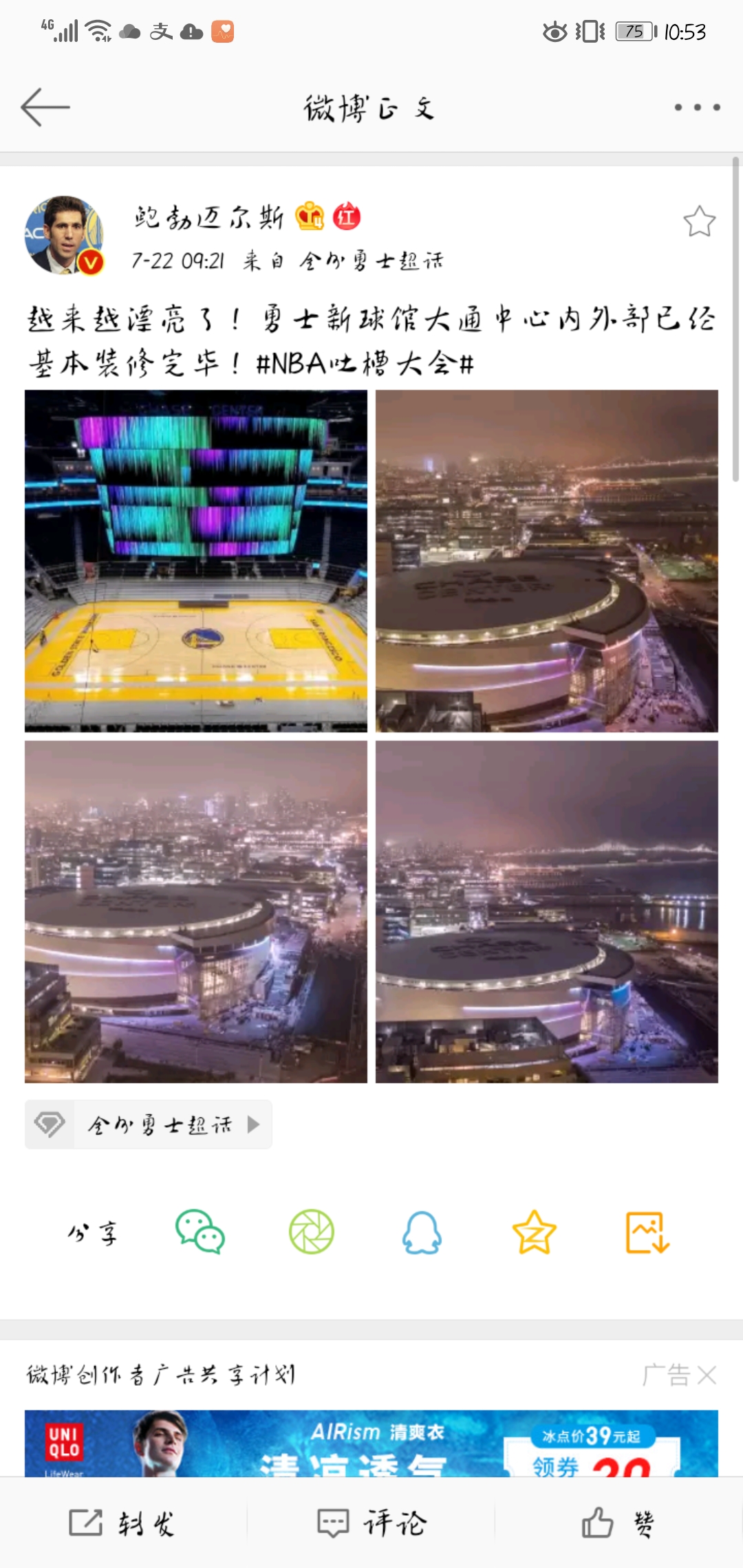Share the post to QQ
743x1568 pixels.
click(422, 1232)
